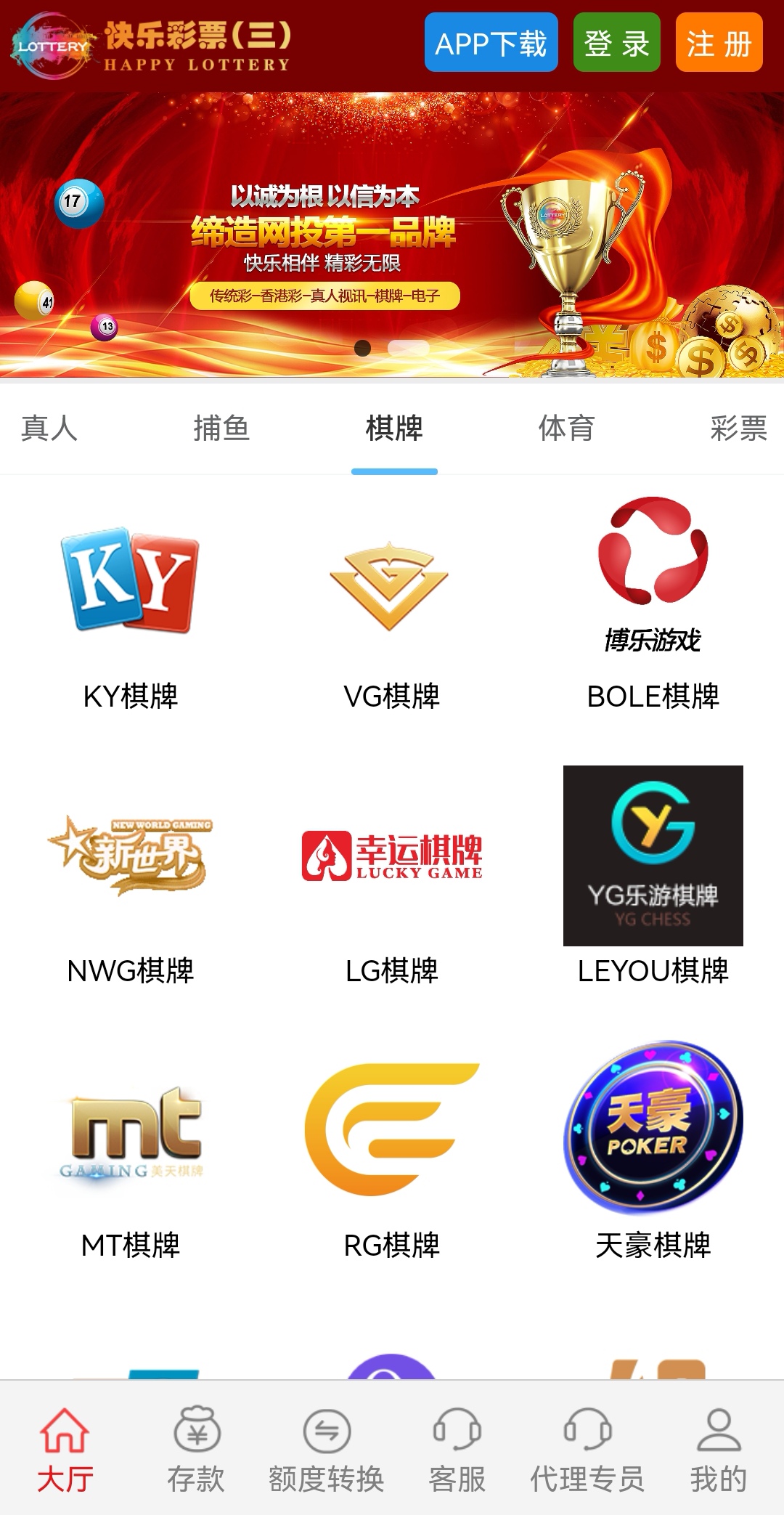Open the 登录 login button
784x1515 pixels.
tap(616, 43)
